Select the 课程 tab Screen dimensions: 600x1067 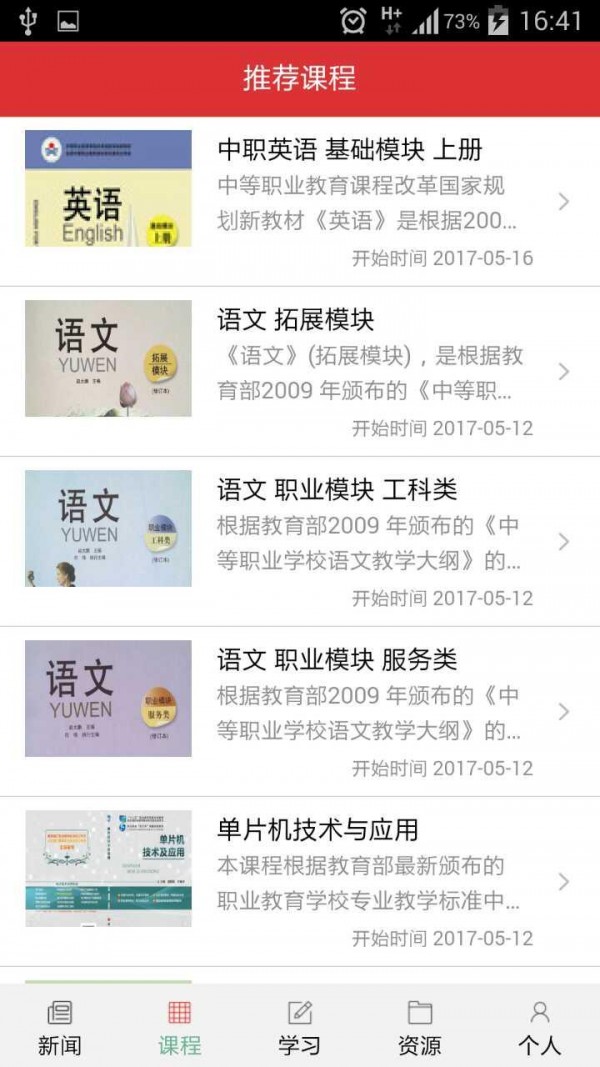pyautogui.click(x=180, y=1028)
